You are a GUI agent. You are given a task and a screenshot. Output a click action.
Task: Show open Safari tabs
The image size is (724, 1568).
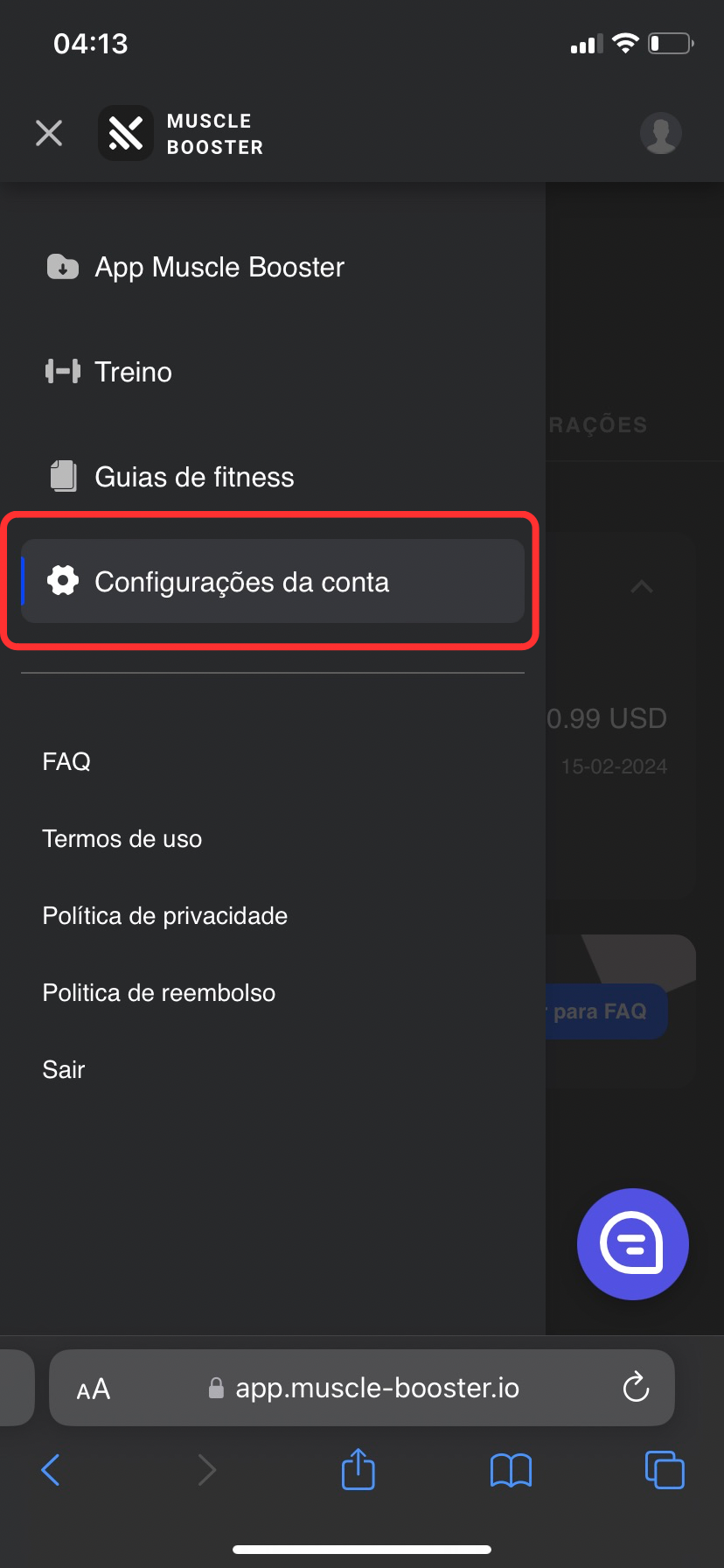665,1469
